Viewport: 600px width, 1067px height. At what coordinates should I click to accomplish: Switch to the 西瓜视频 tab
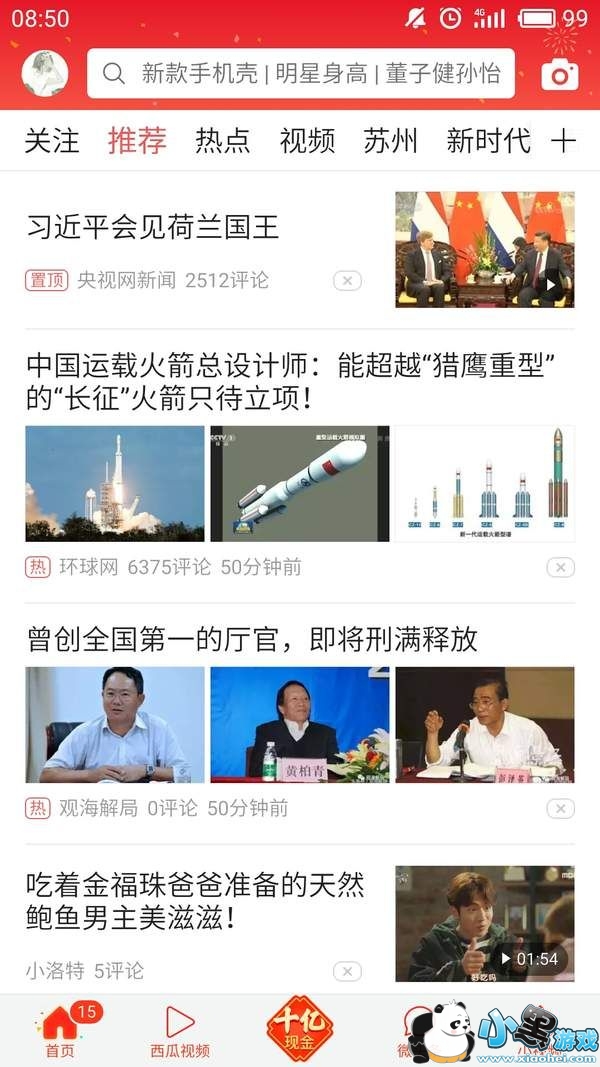pyautogui.click(x=180, y=1030)
